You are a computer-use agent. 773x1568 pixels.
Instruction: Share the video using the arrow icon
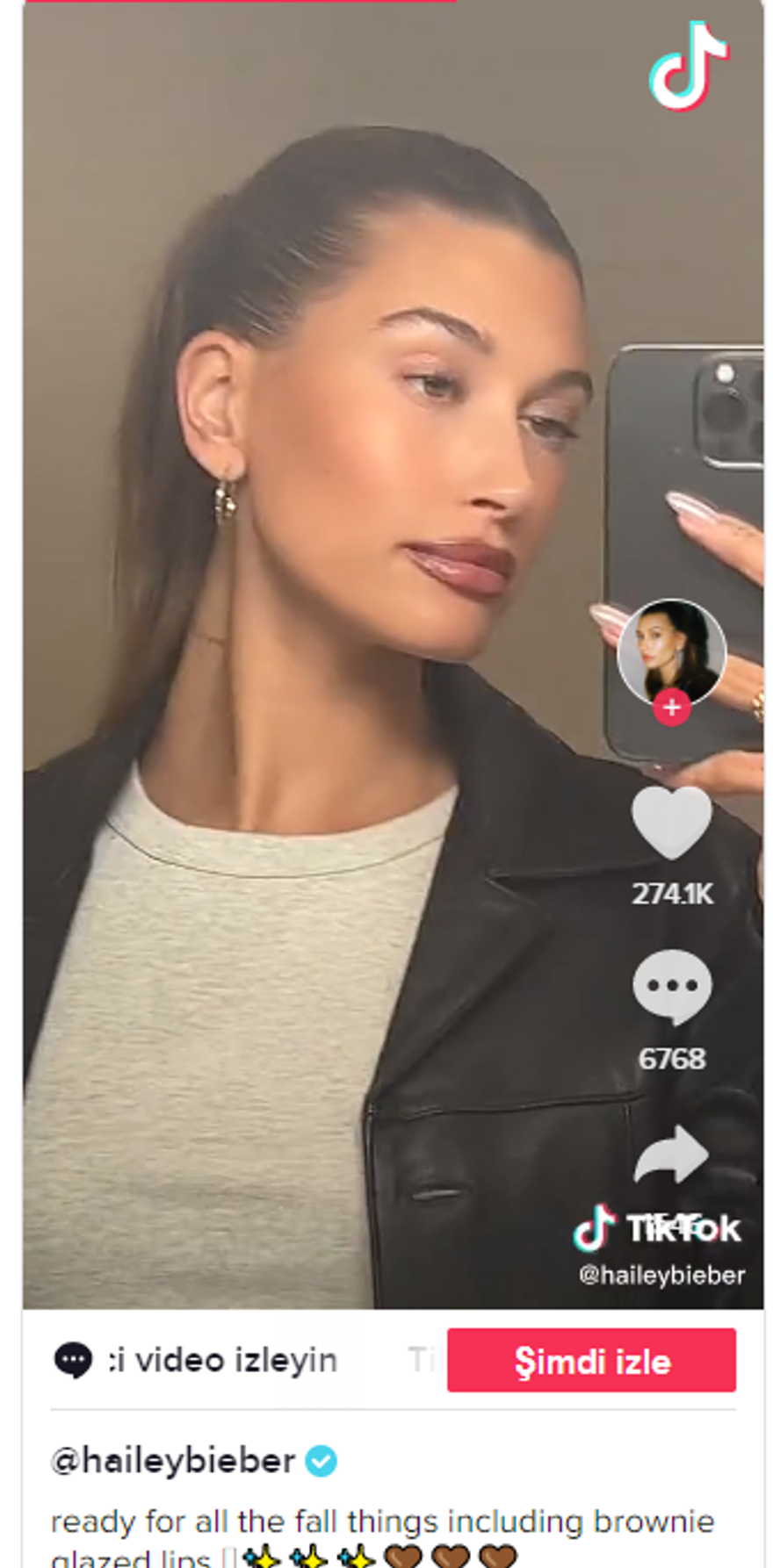pos(672,1154)
